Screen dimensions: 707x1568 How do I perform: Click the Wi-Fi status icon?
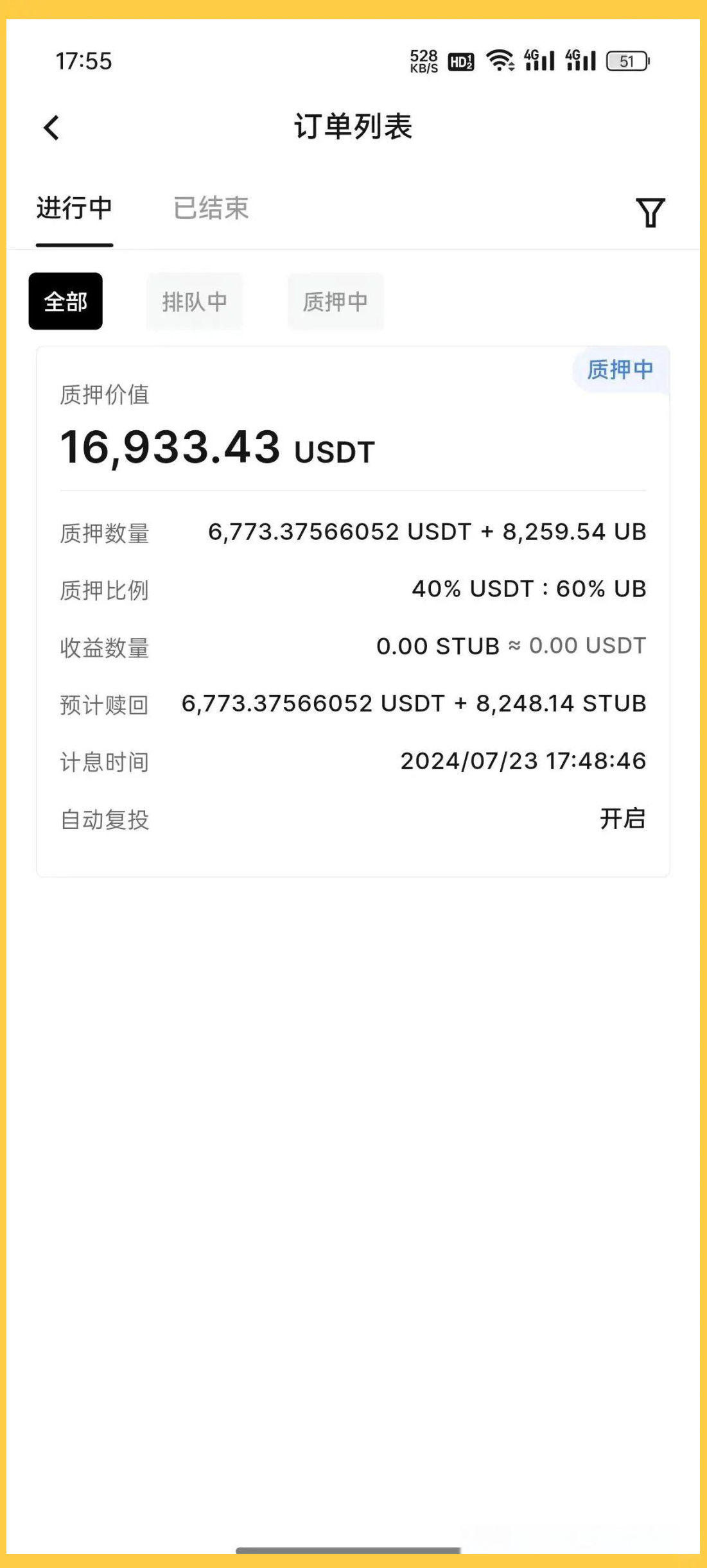[x=500, y=62]
